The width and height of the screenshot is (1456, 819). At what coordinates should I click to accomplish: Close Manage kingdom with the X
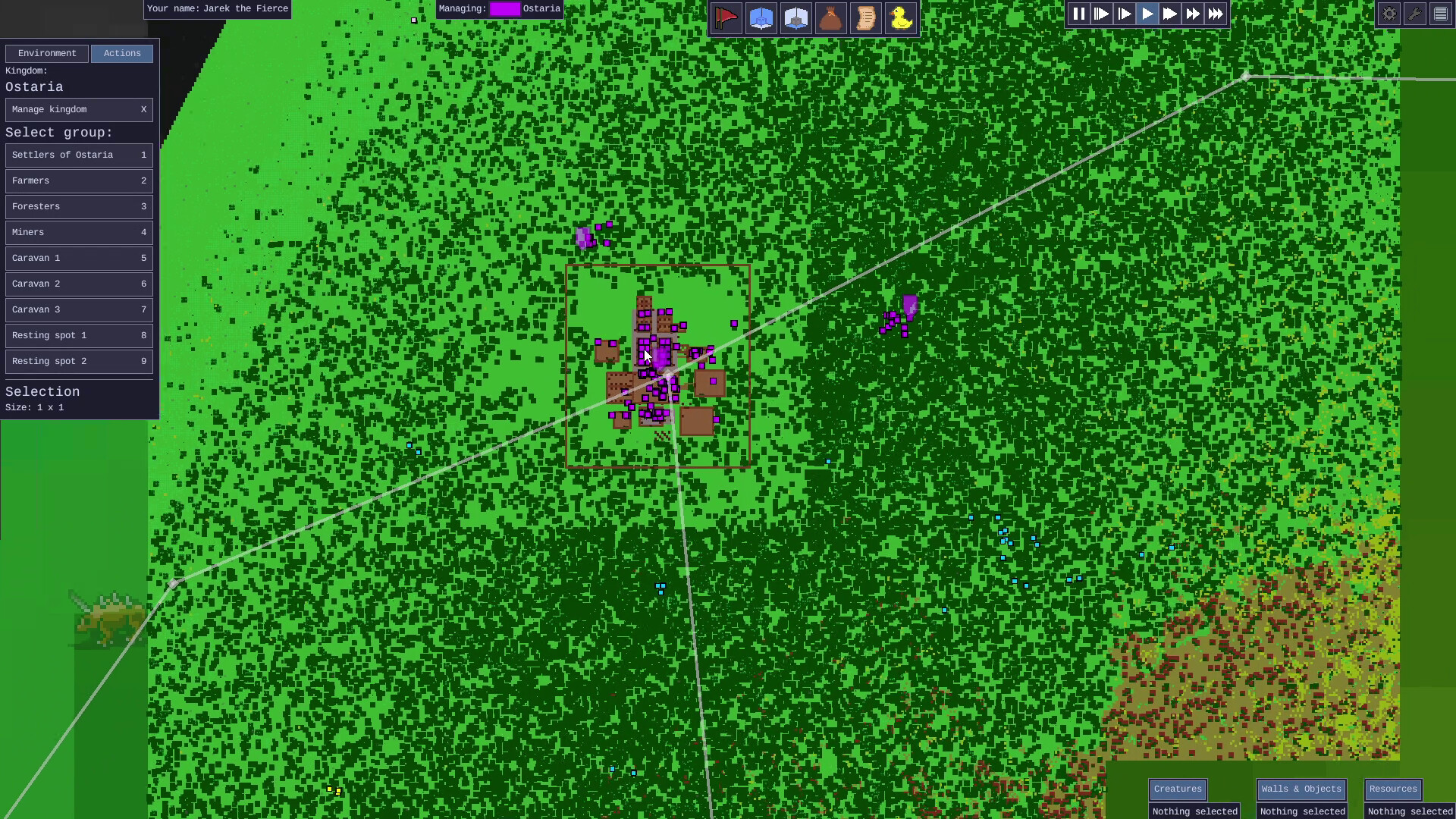tap(143, 110)
